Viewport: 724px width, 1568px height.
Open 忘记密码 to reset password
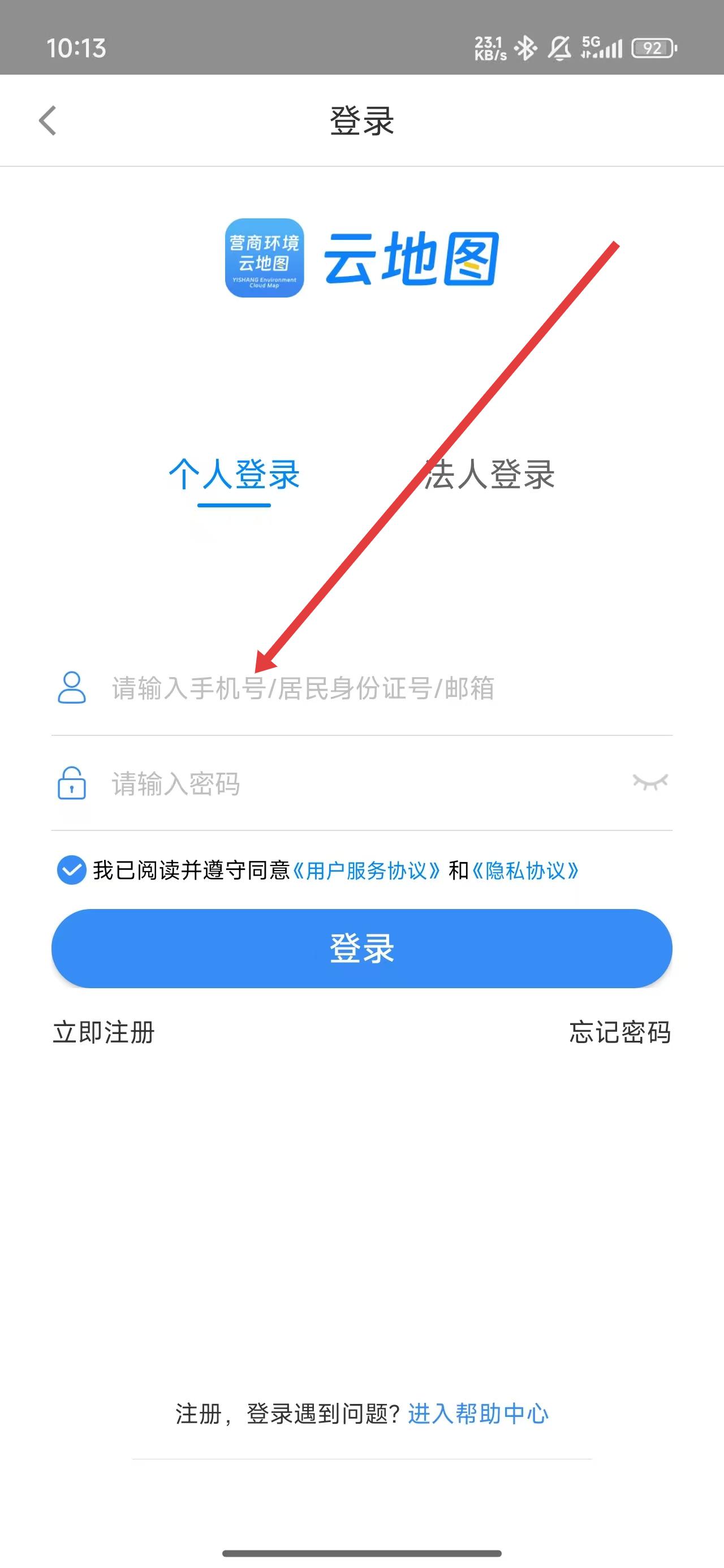coord(619,1032)
